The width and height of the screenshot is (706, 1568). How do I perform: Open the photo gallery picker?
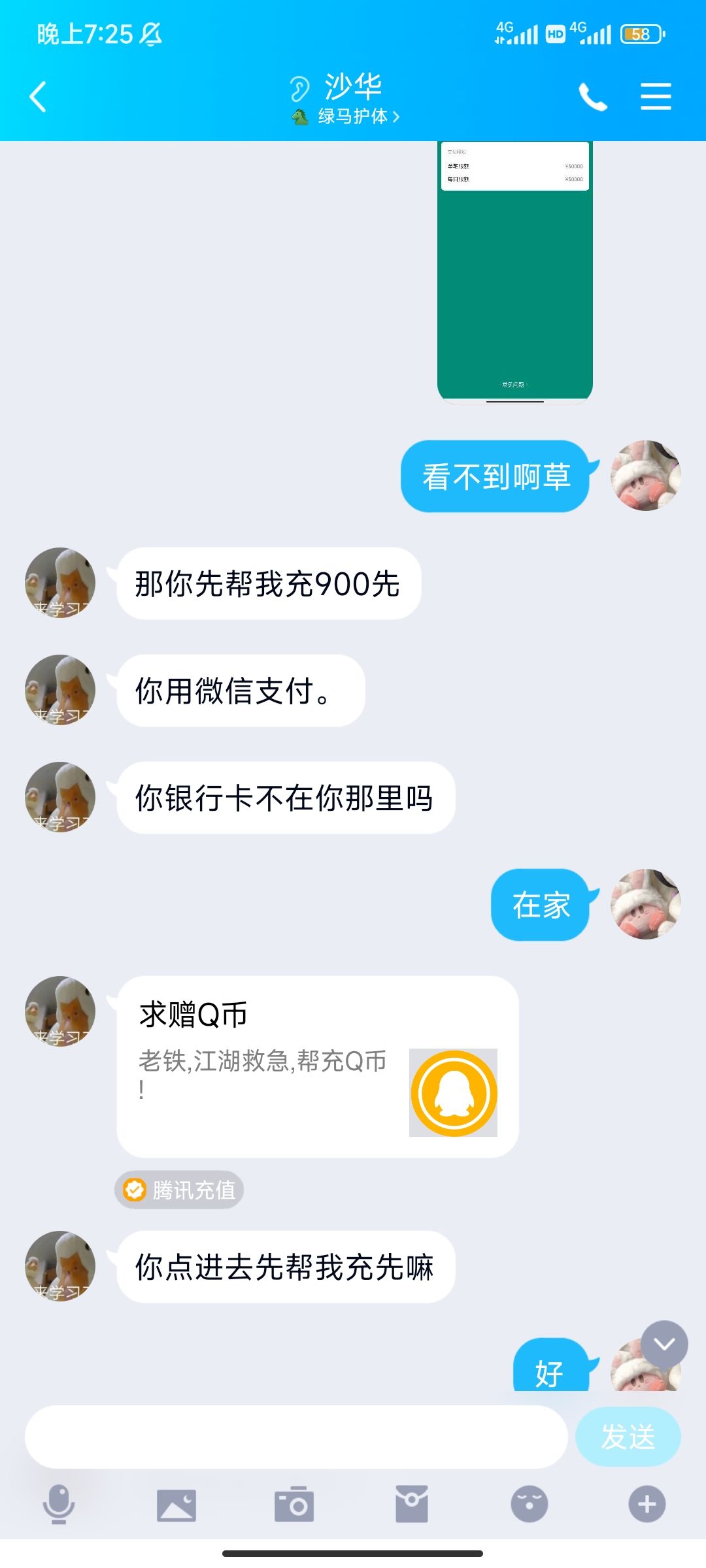pos(176,1504)
